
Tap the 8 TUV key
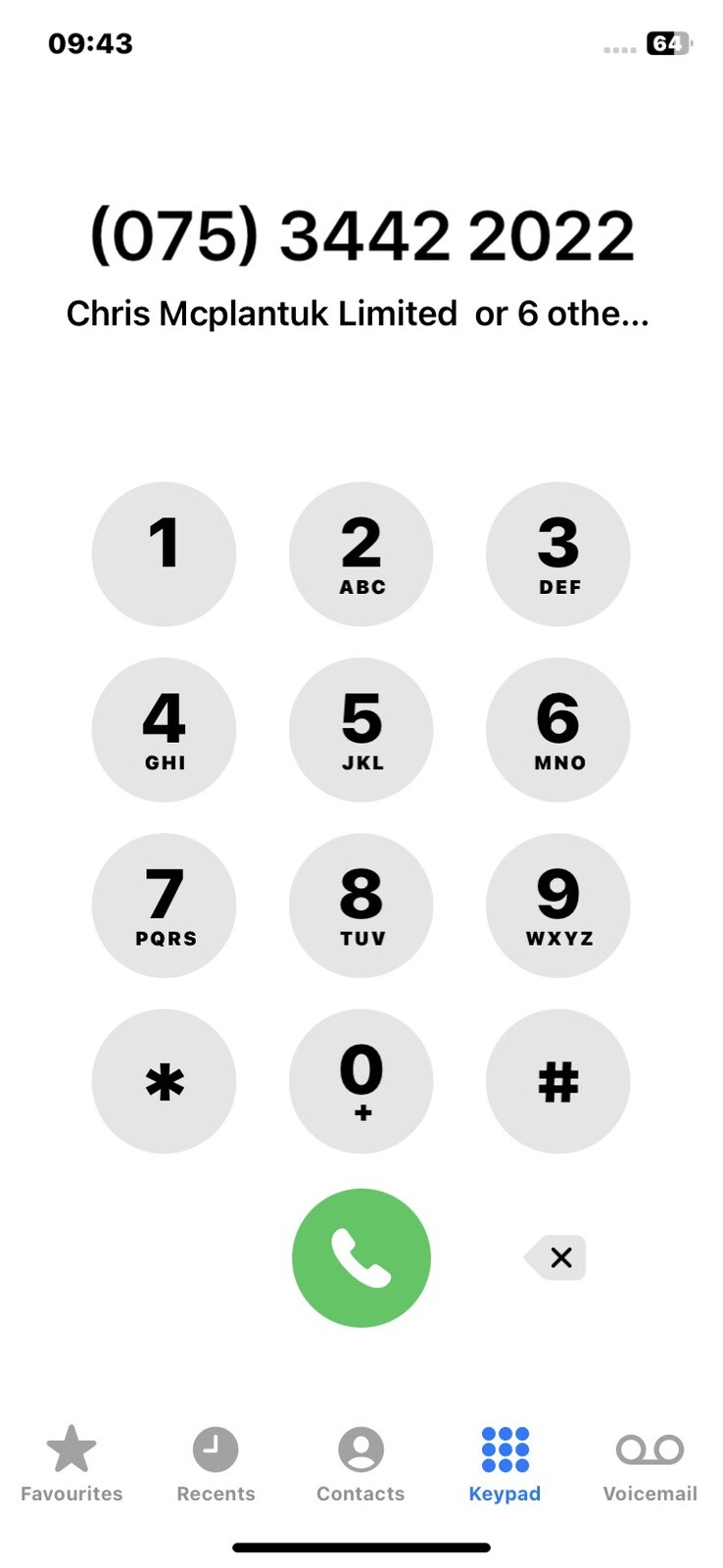(x=361, y=905)
